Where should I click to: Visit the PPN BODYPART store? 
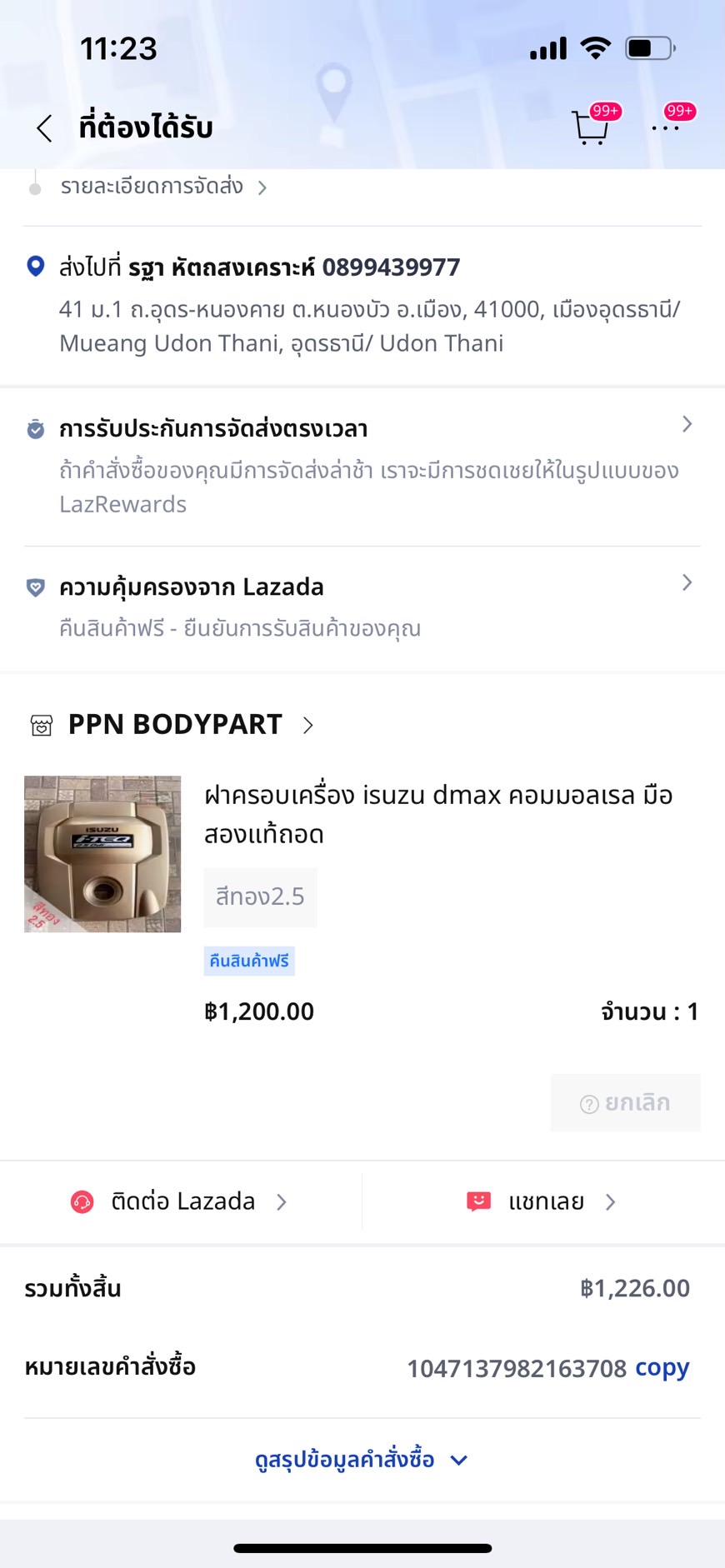point(177,725)
